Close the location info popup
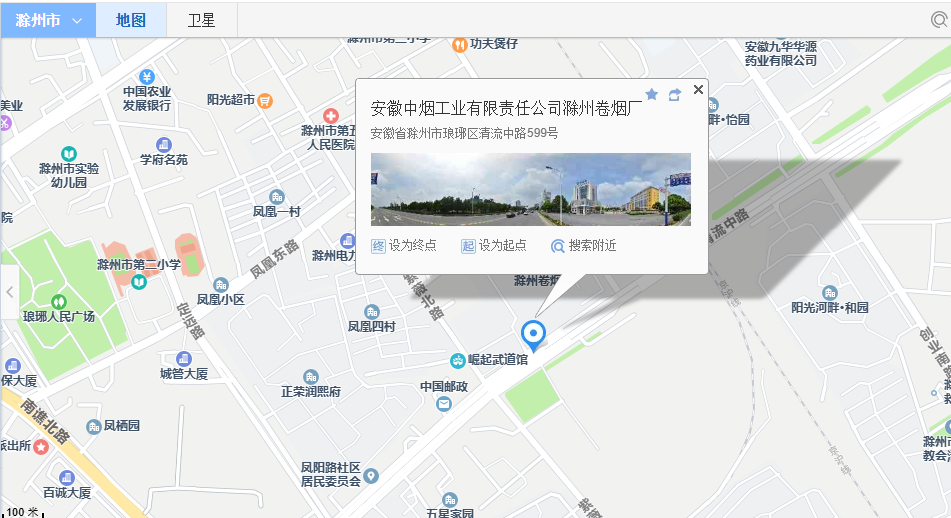This screenshot has width=951, height=518. pos(698,89)
